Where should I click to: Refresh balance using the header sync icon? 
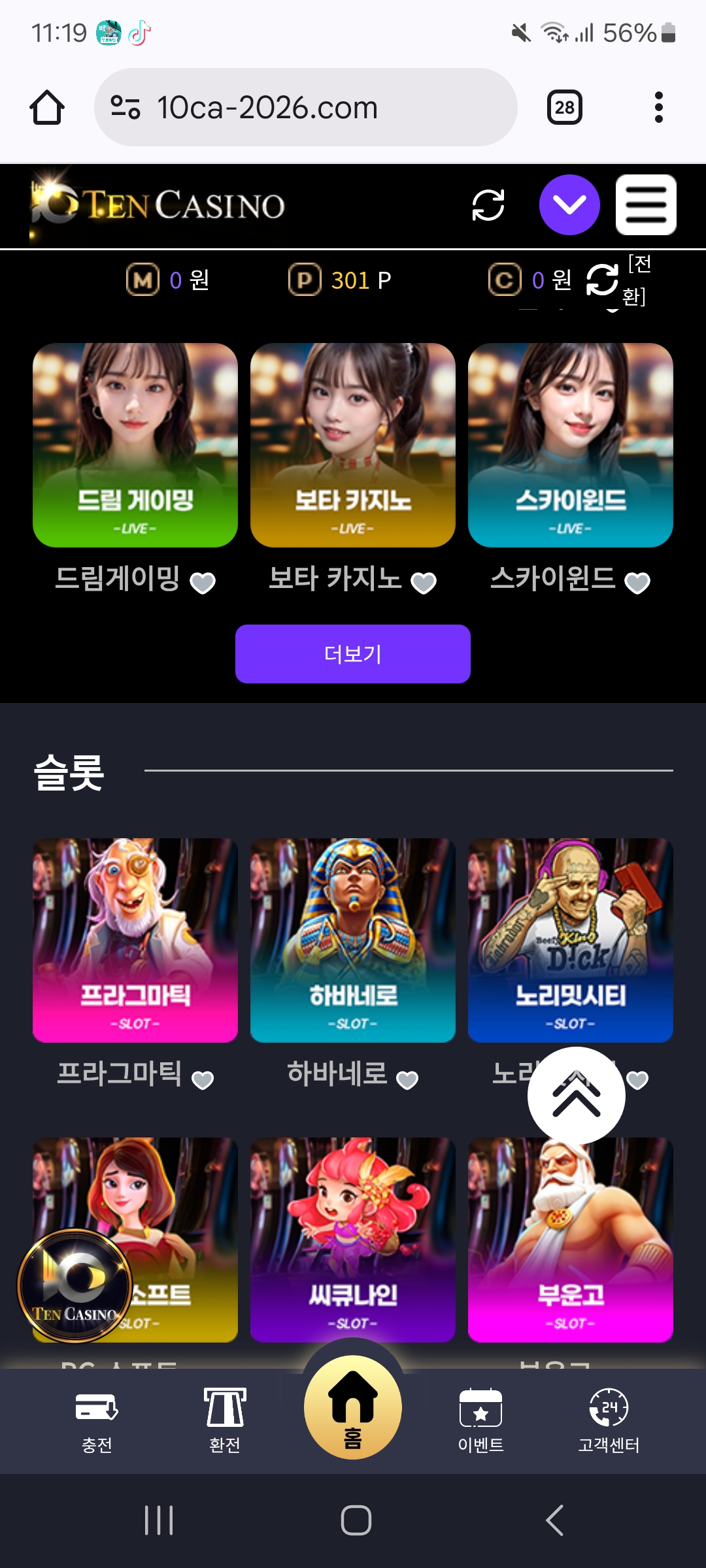[x=488, y=205]
